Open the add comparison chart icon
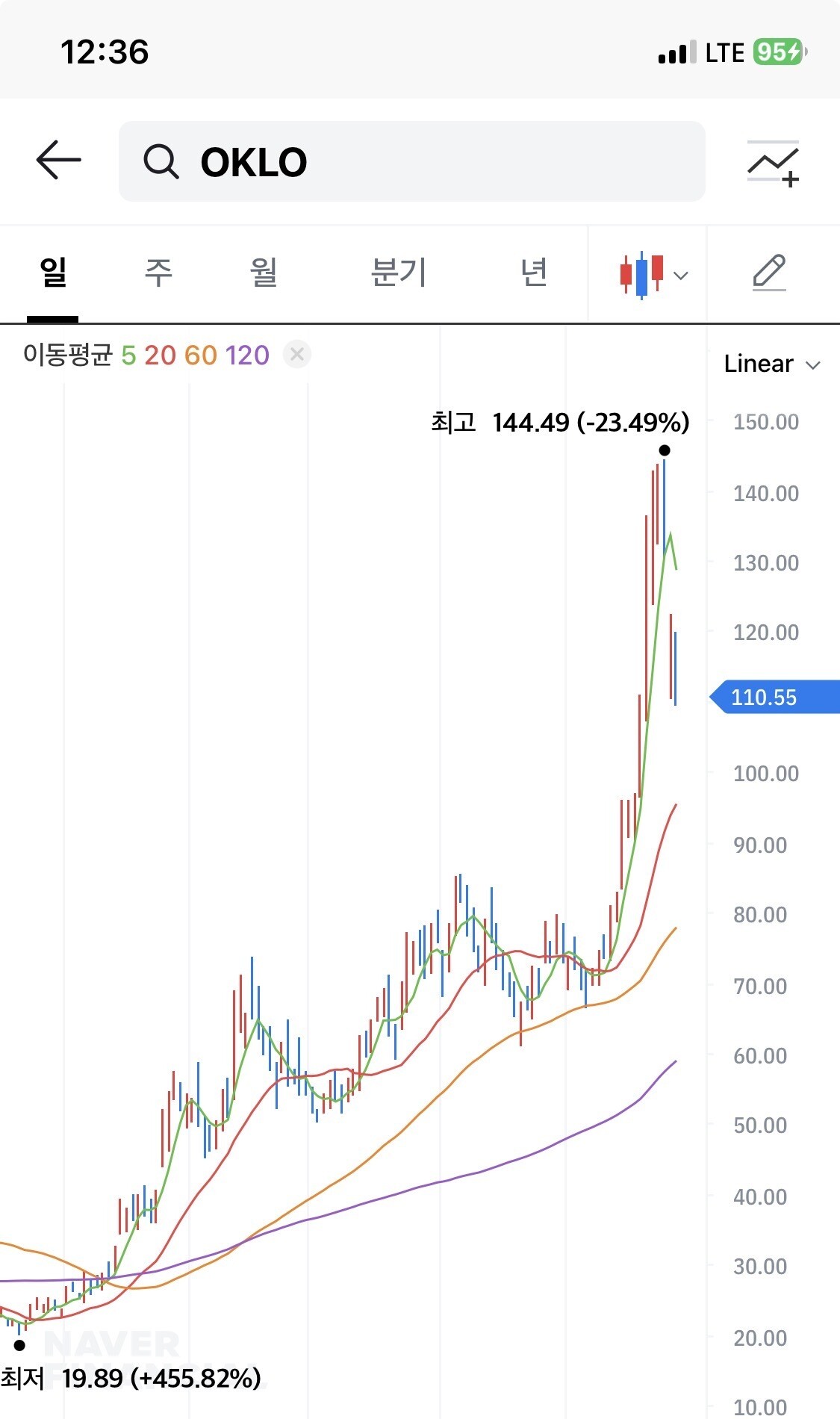Image resolution: width=840 pixels, height=1419 pixels. coord(774,163)
